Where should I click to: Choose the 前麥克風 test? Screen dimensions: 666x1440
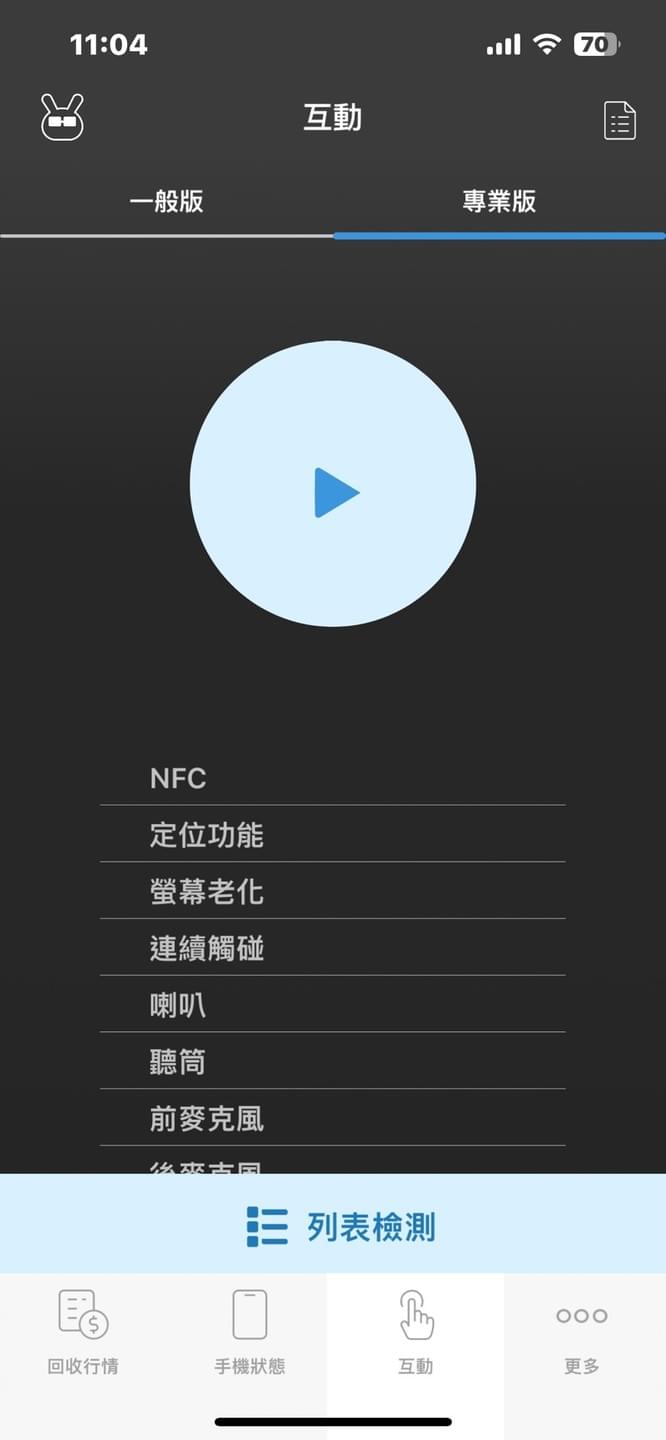pyautogui.click(x=332, y=1118)
